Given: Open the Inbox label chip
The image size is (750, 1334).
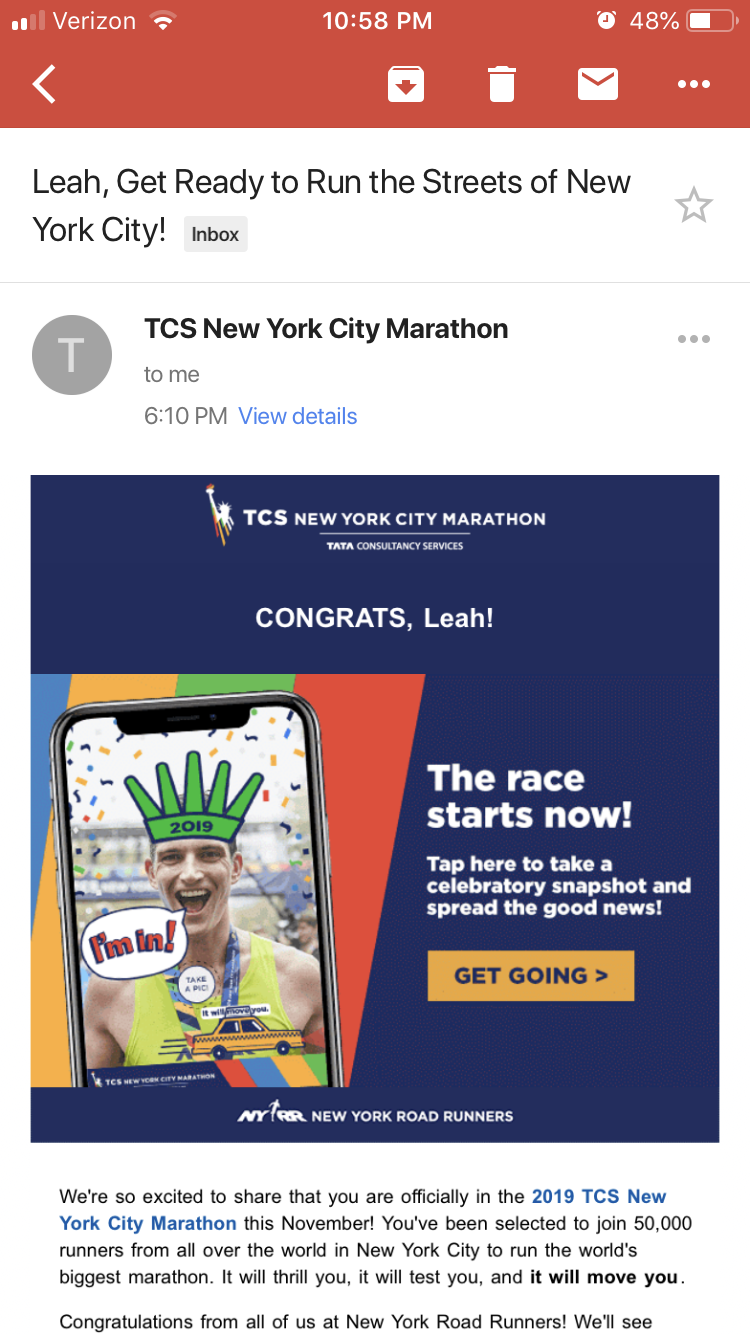Looking at the screenshot, I should [215, 235].
